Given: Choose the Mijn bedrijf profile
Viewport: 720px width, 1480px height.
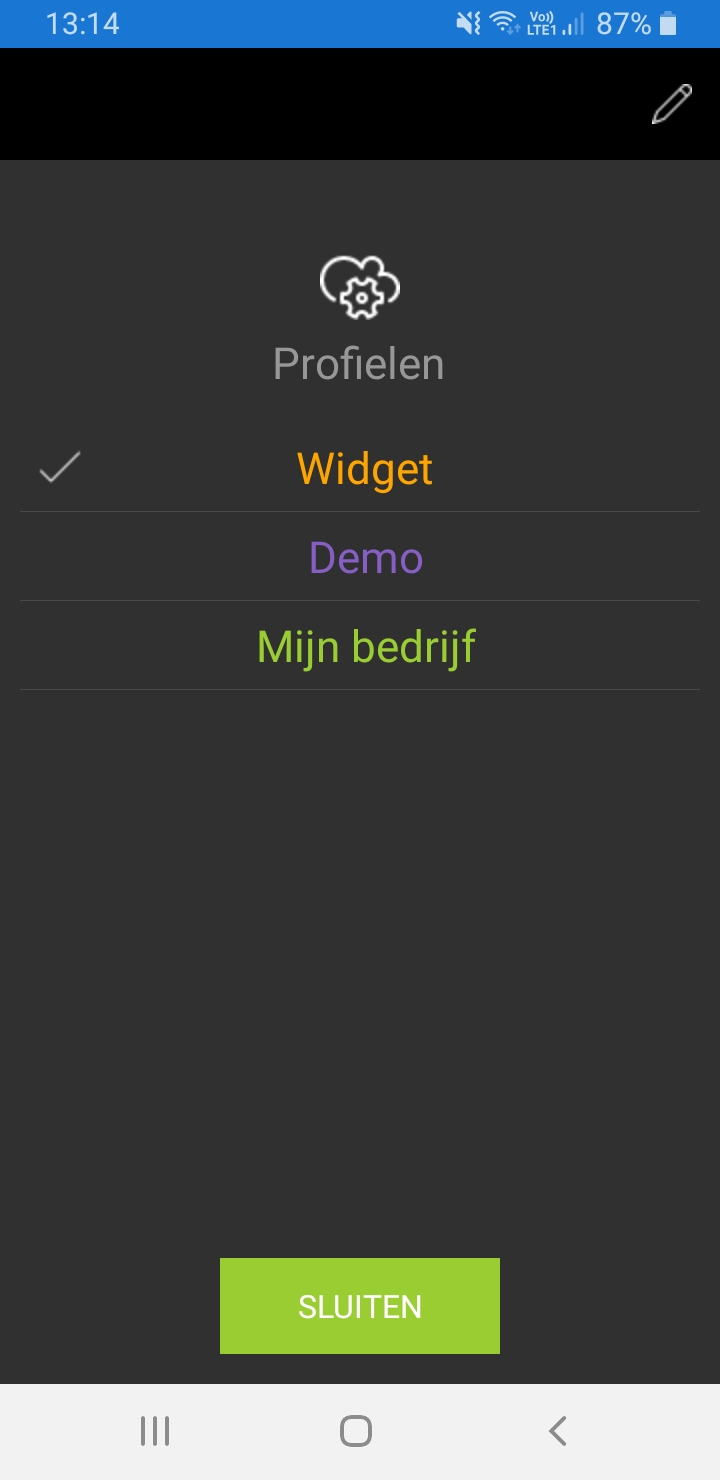Looking at the screenshot, I should (365, 646).
